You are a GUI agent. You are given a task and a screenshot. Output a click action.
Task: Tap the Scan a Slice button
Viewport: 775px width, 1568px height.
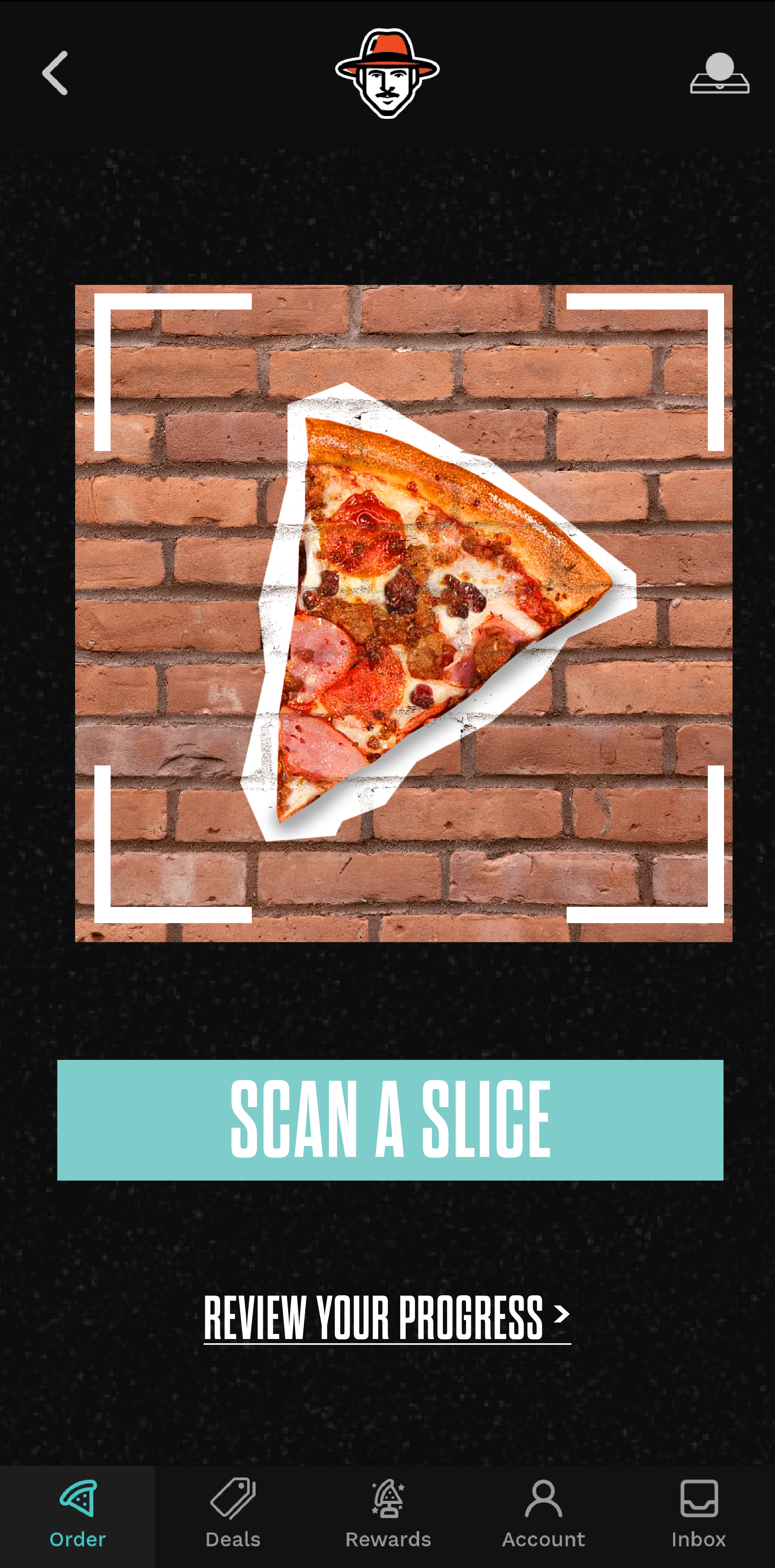390,1120
